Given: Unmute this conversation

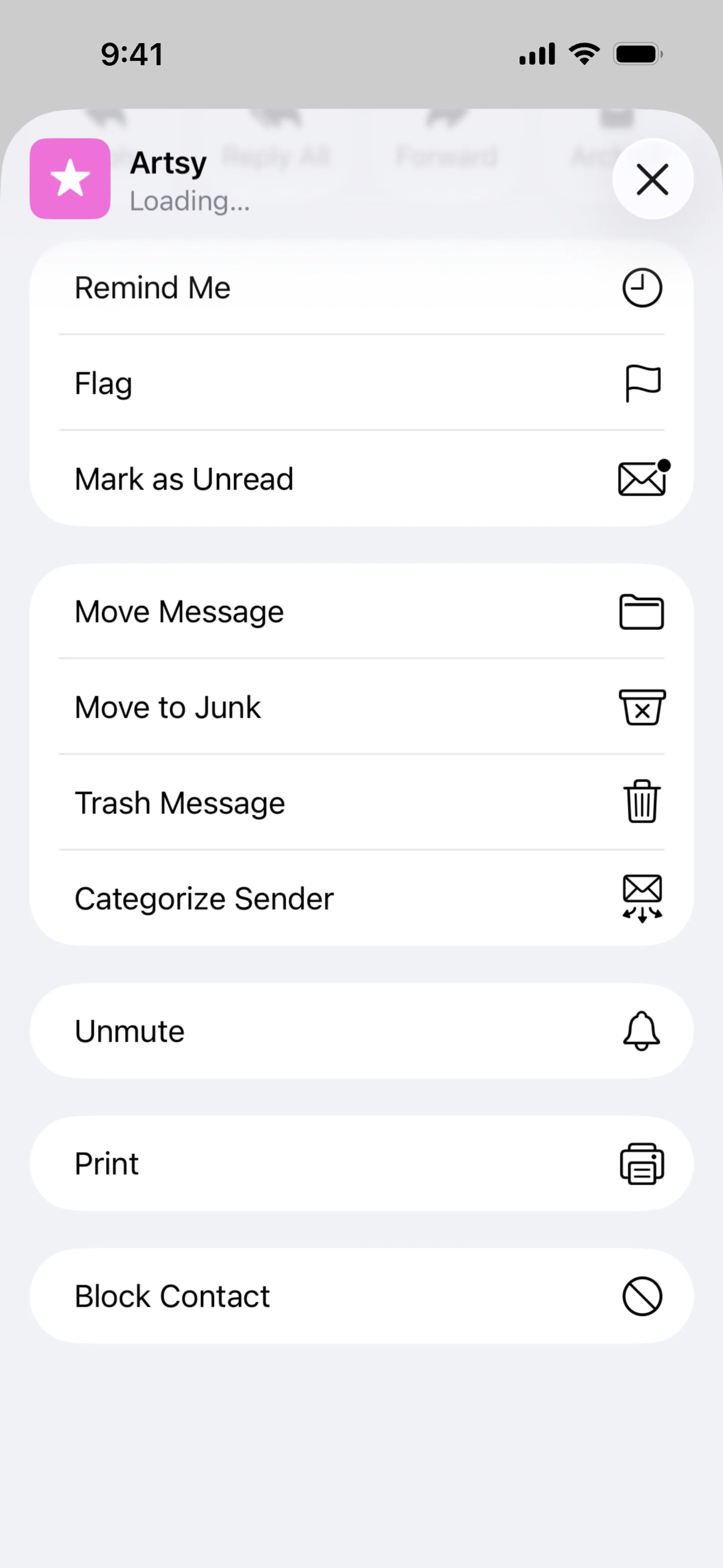Looking at the screenshot, I should (x=361, y=1031).
